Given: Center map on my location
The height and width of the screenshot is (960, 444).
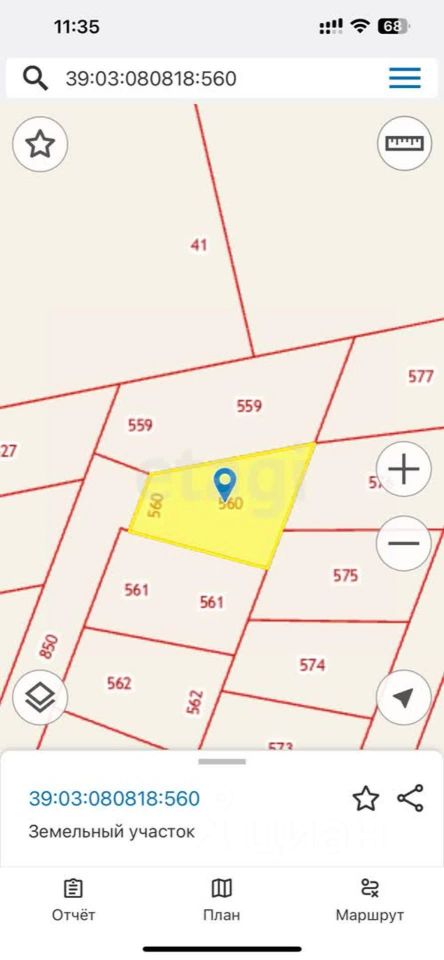Looking at the screenshot, I should [404, 698].
